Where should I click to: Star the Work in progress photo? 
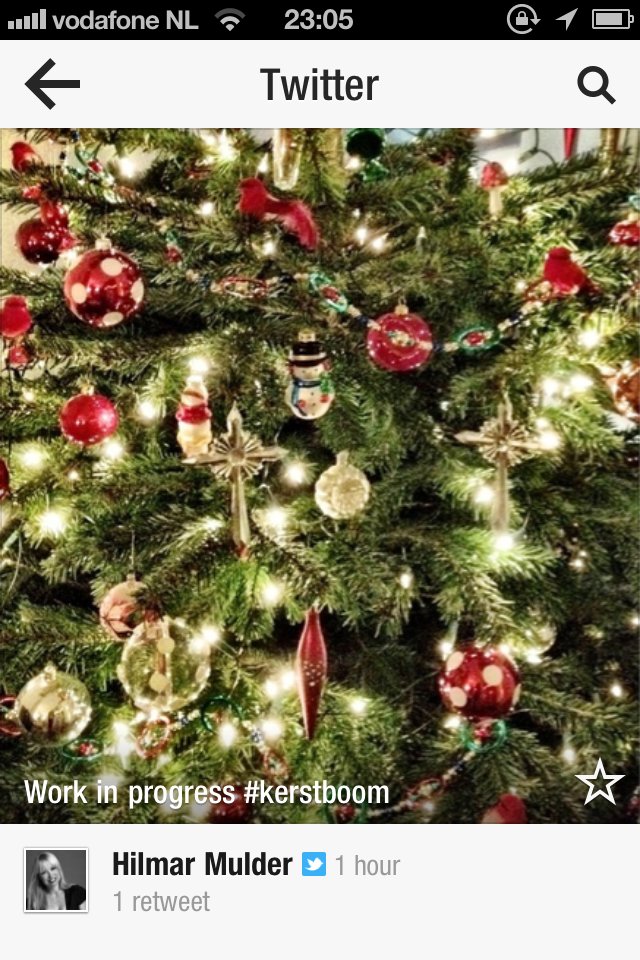pos(600,782)
